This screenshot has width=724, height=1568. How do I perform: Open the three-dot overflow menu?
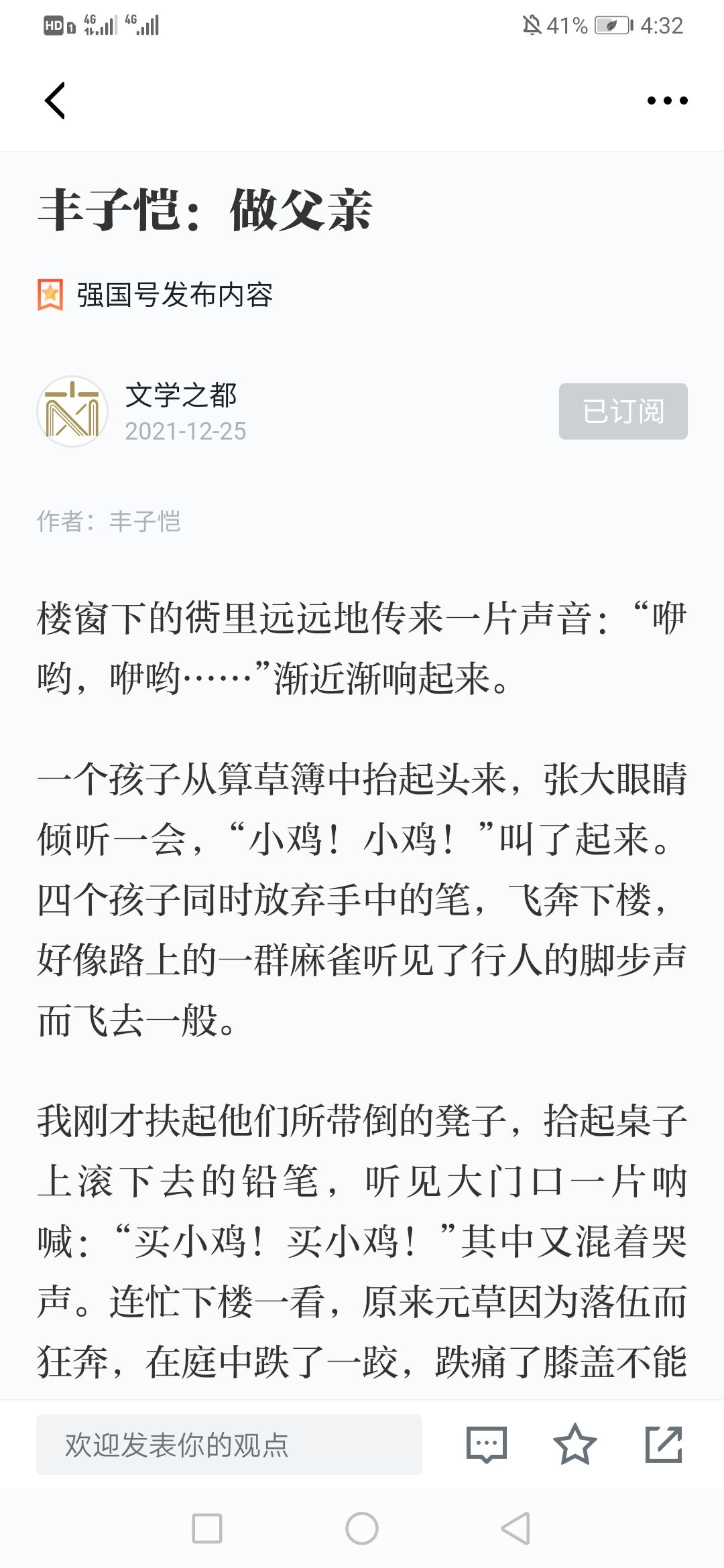(x=667, y=101)
